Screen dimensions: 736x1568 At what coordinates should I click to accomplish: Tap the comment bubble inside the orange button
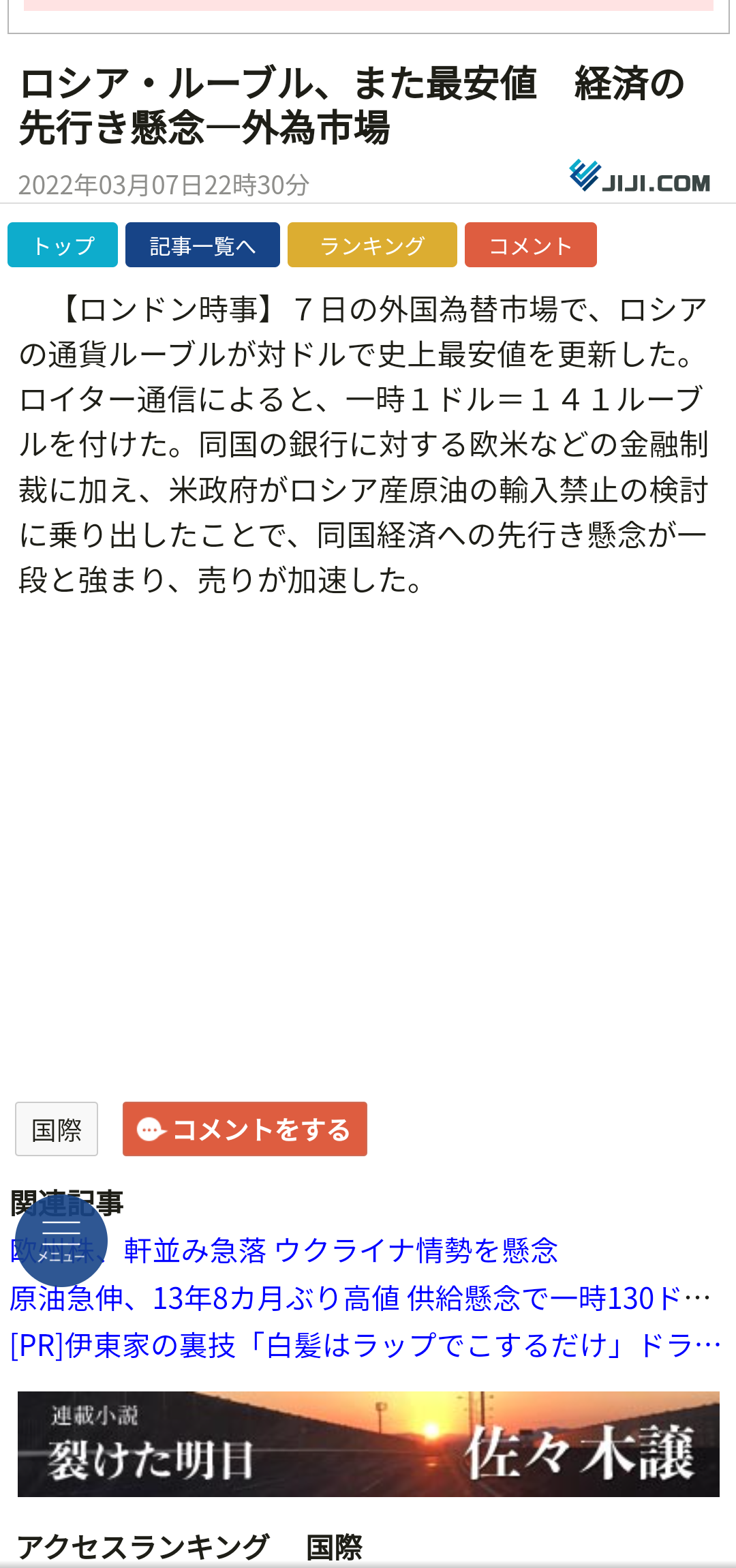(151, 1128)
